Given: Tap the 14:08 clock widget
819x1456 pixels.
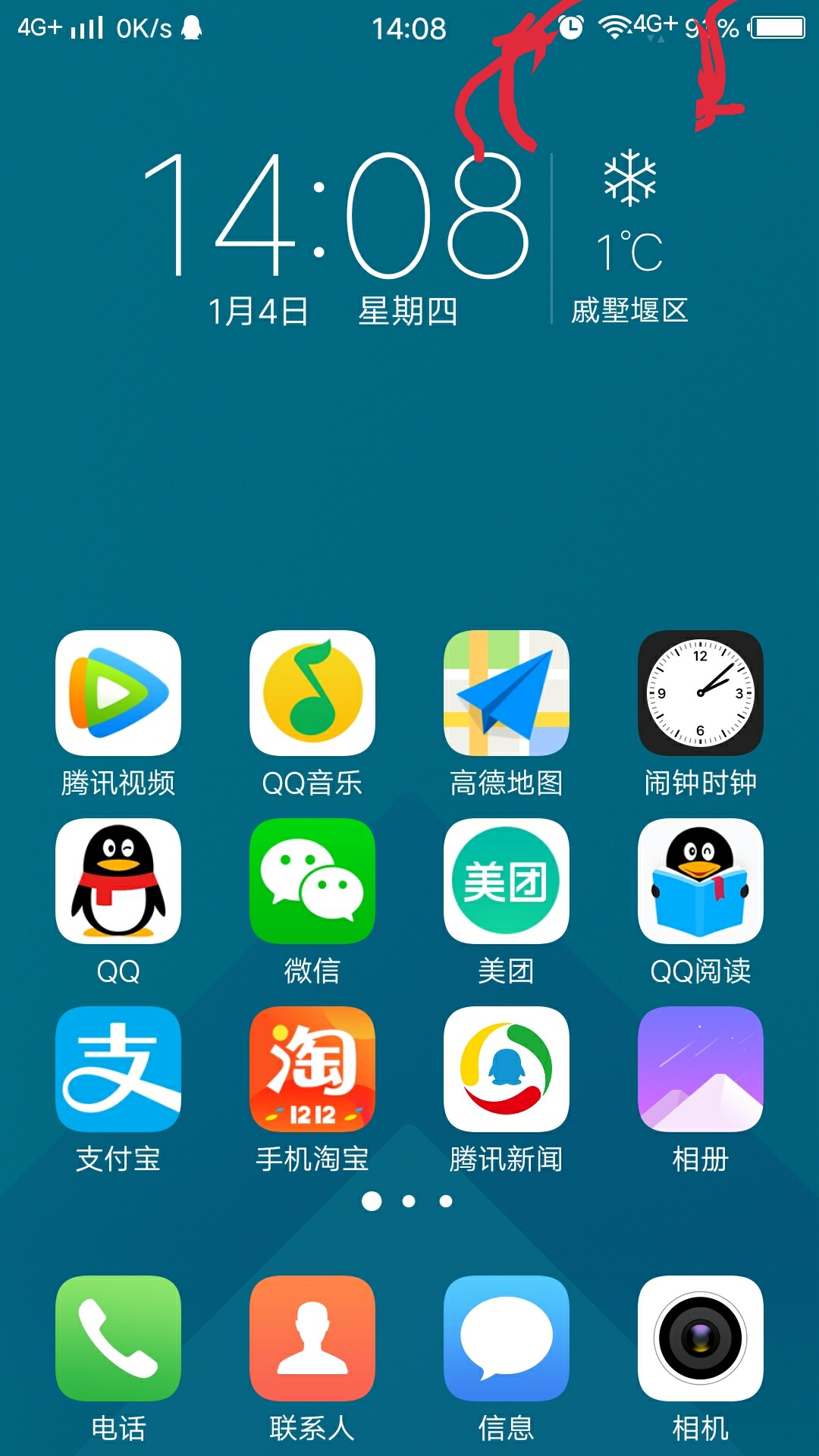Looking at the screenshot, I should [335, 216].
